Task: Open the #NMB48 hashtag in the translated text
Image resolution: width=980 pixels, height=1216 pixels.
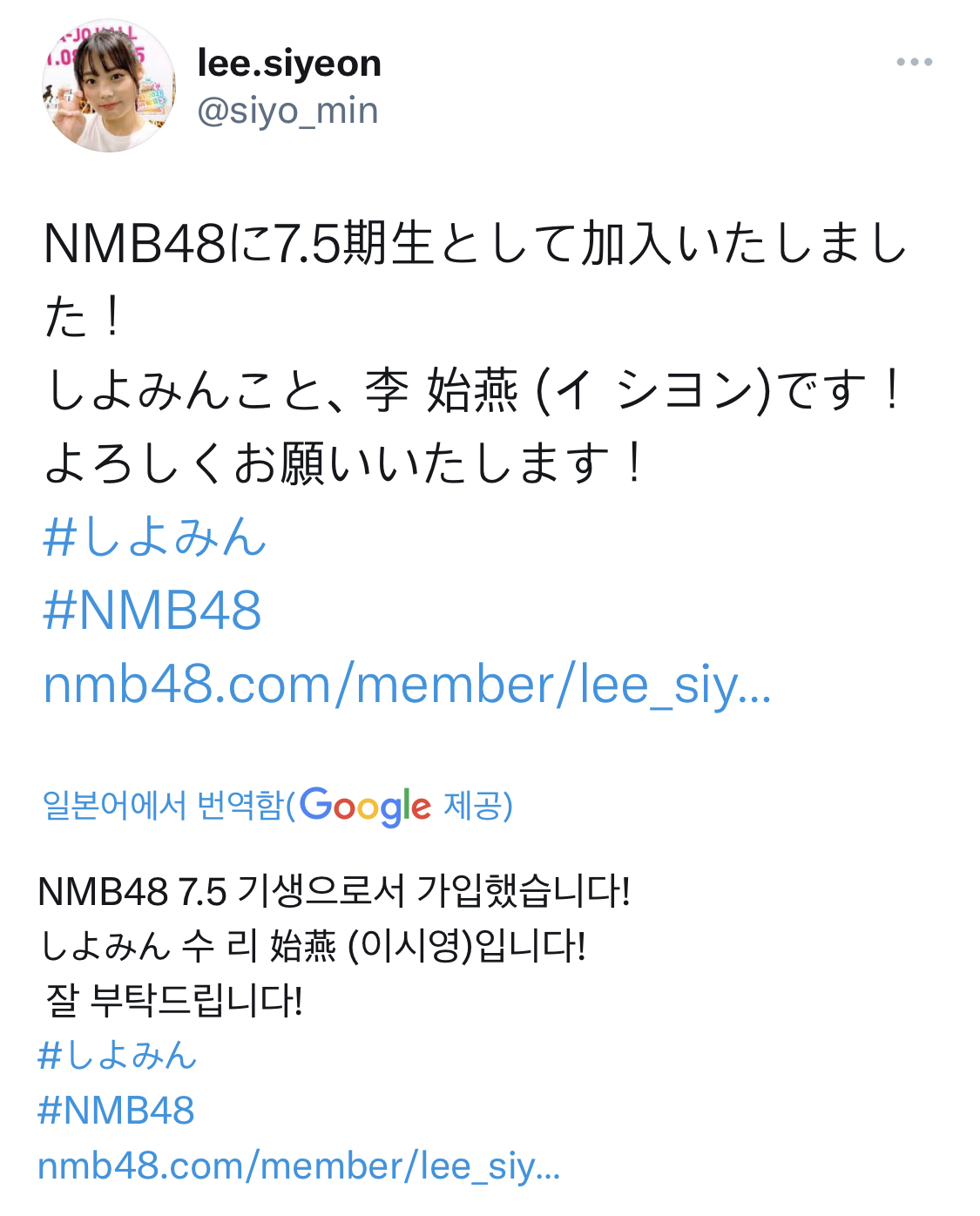Action: (x=116, y=1111)
